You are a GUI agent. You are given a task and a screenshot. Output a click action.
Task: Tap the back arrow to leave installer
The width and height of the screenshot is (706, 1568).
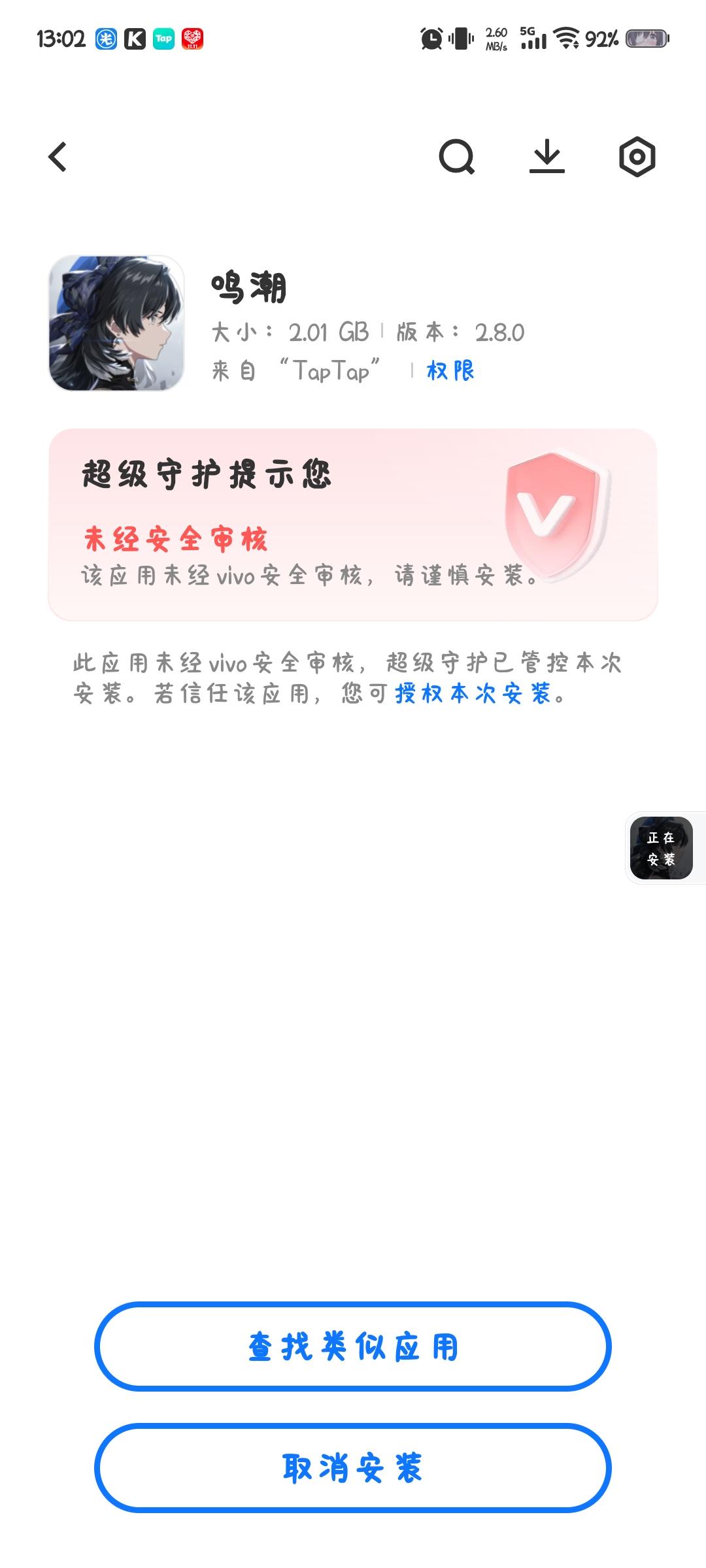click(x=58, y=157)
